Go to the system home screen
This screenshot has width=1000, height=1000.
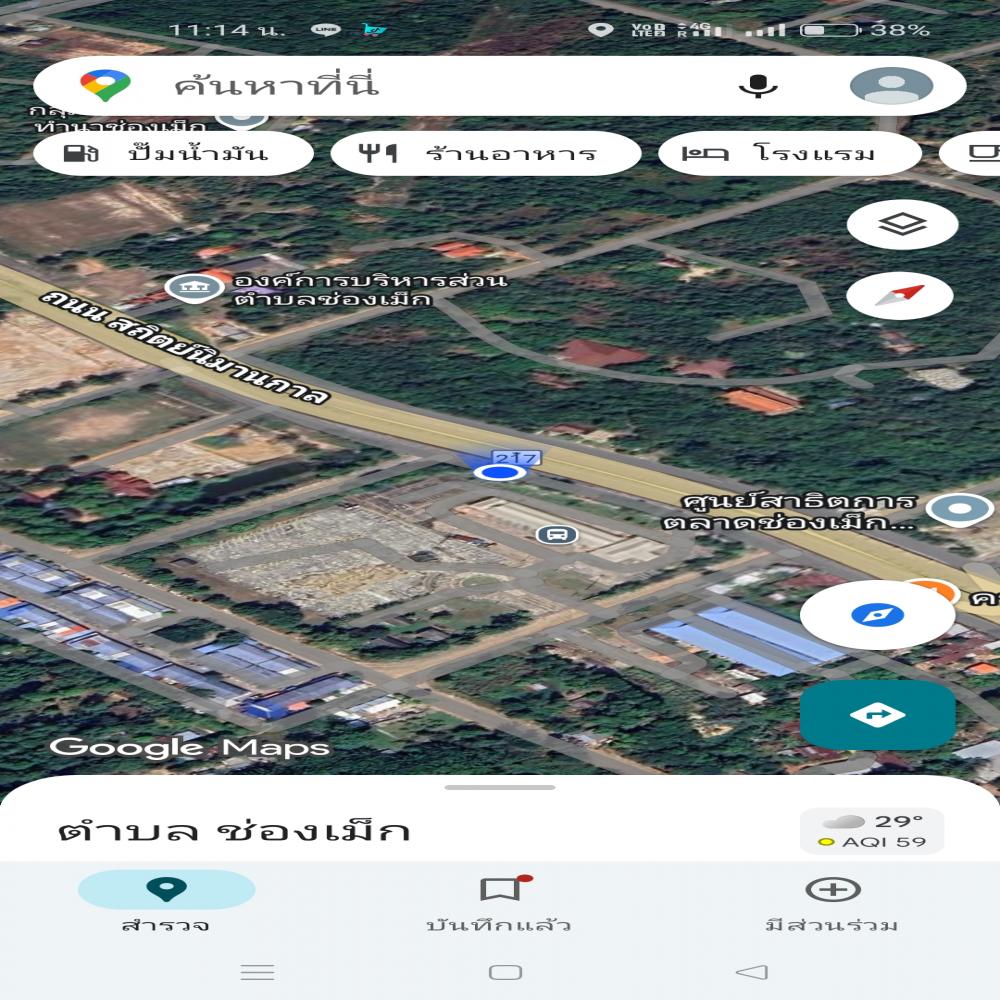505,972
